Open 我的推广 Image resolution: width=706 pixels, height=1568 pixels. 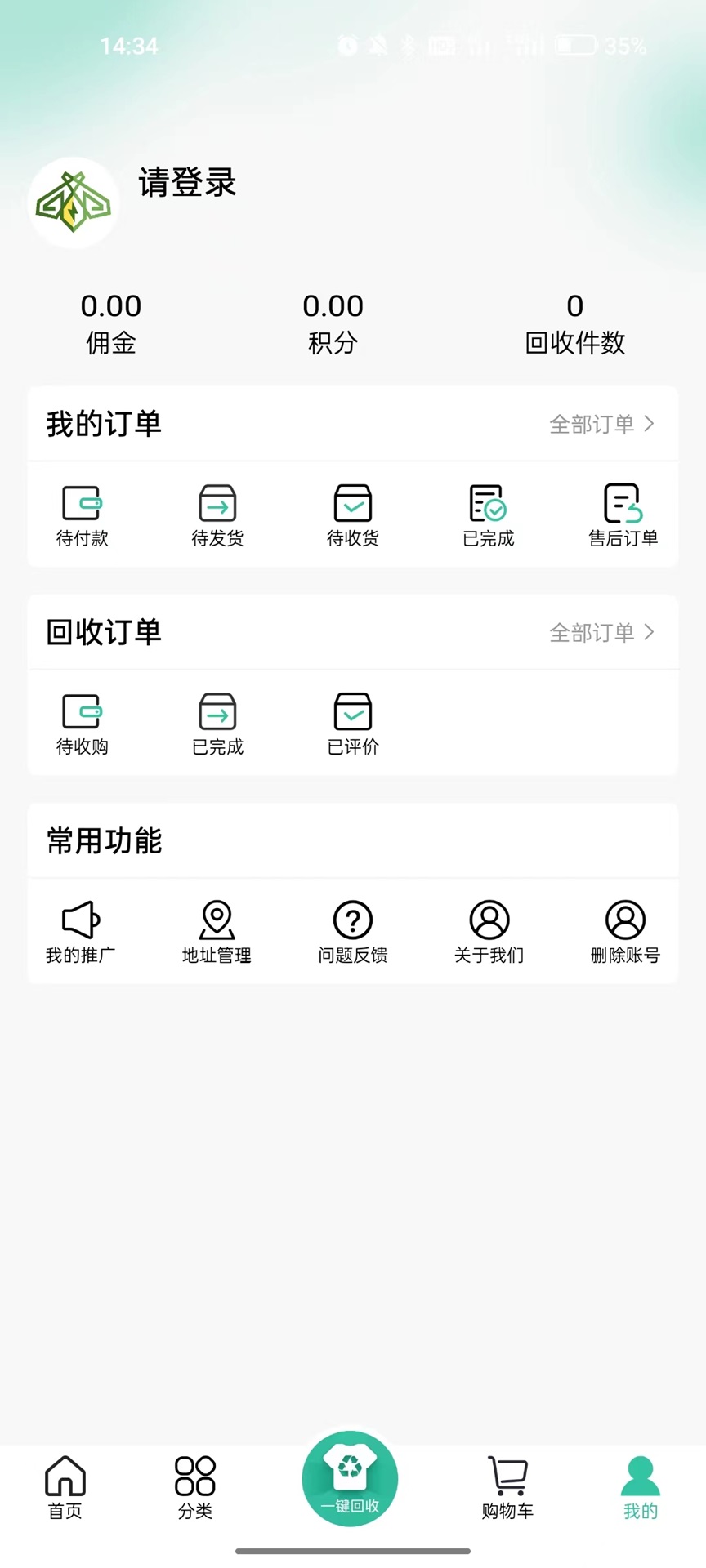(81, 931)
